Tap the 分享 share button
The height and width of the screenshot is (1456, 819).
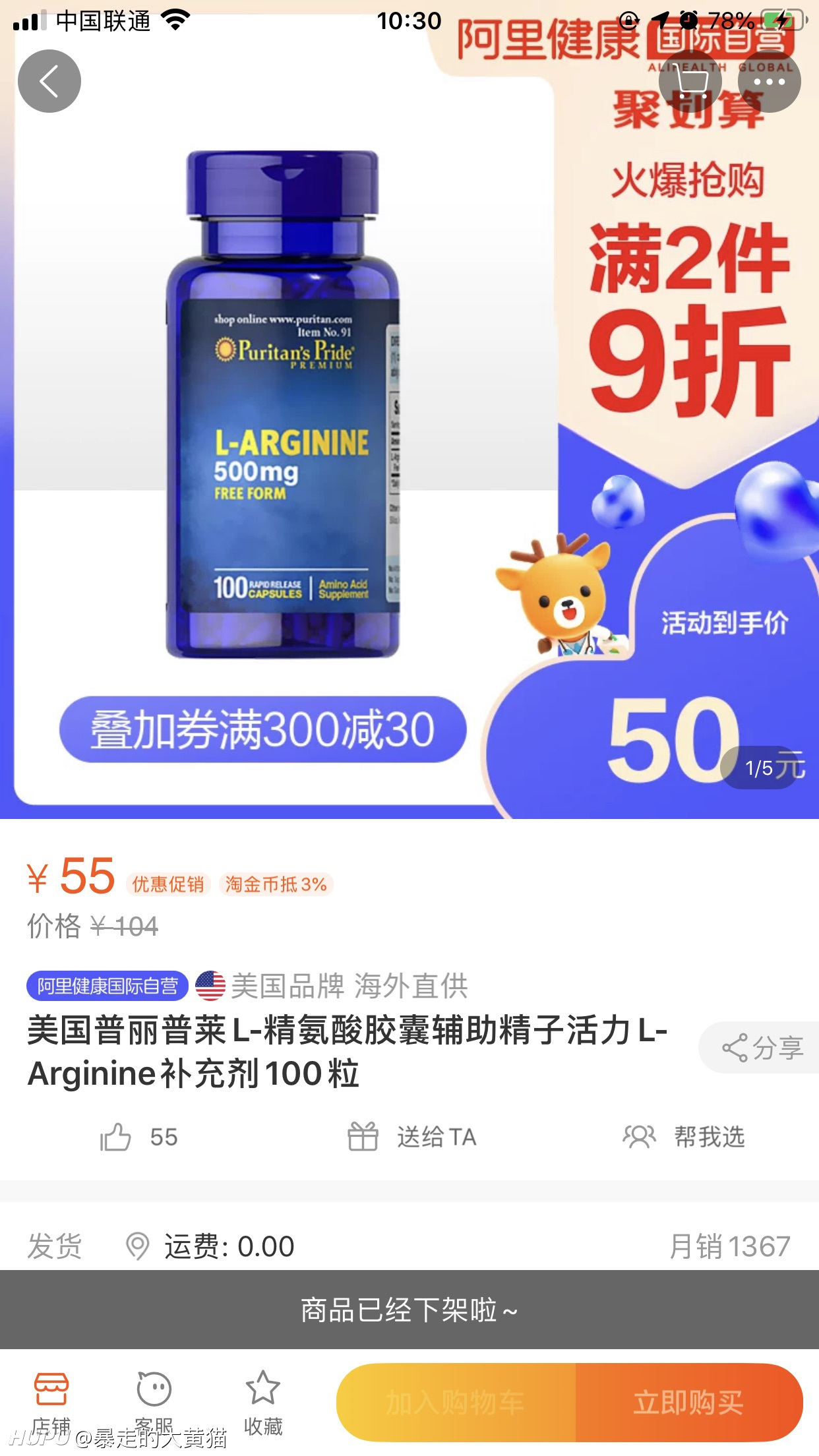coord(762,1047)
